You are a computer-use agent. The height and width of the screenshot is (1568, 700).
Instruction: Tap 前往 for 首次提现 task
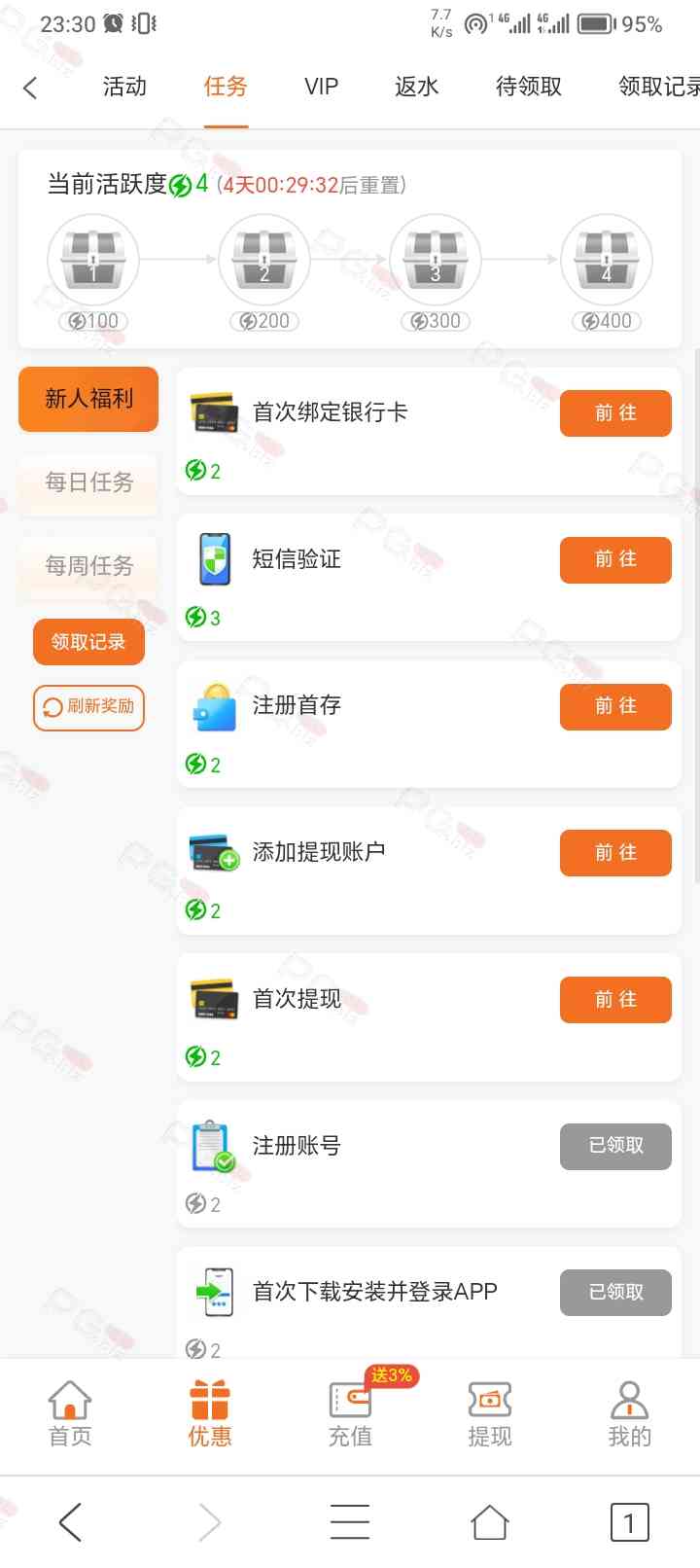615,1000
